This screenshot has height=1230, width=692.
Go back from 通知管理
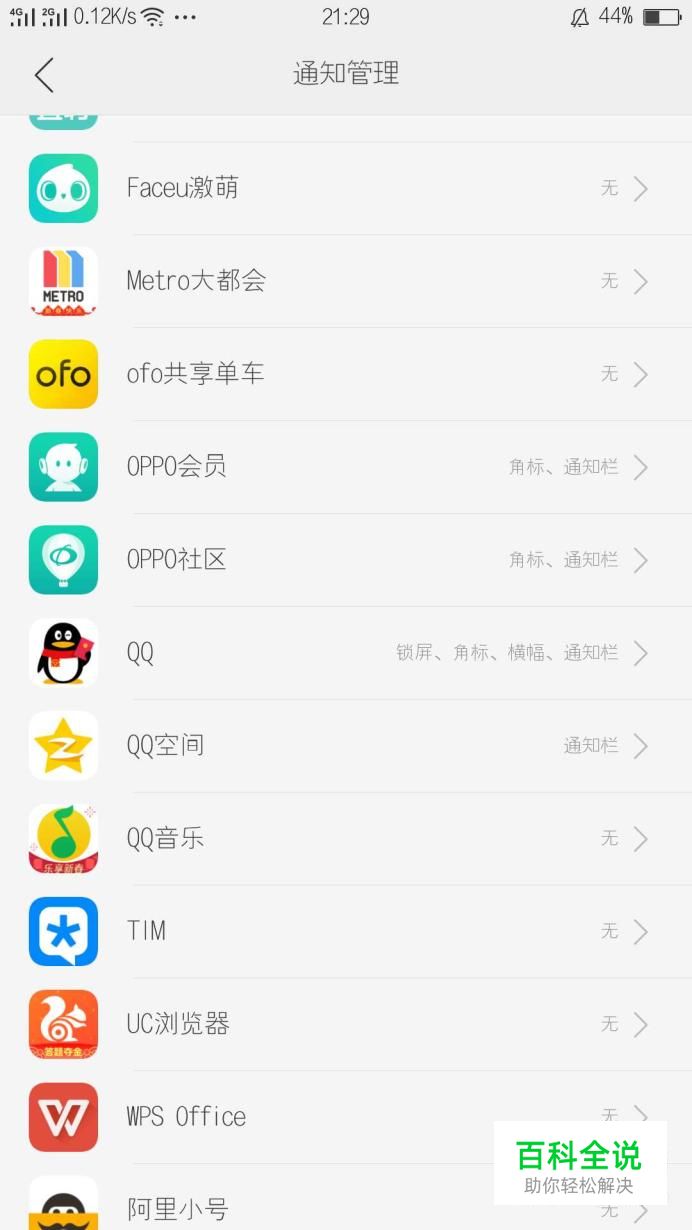pyautogui.click(x=44, y=75)
